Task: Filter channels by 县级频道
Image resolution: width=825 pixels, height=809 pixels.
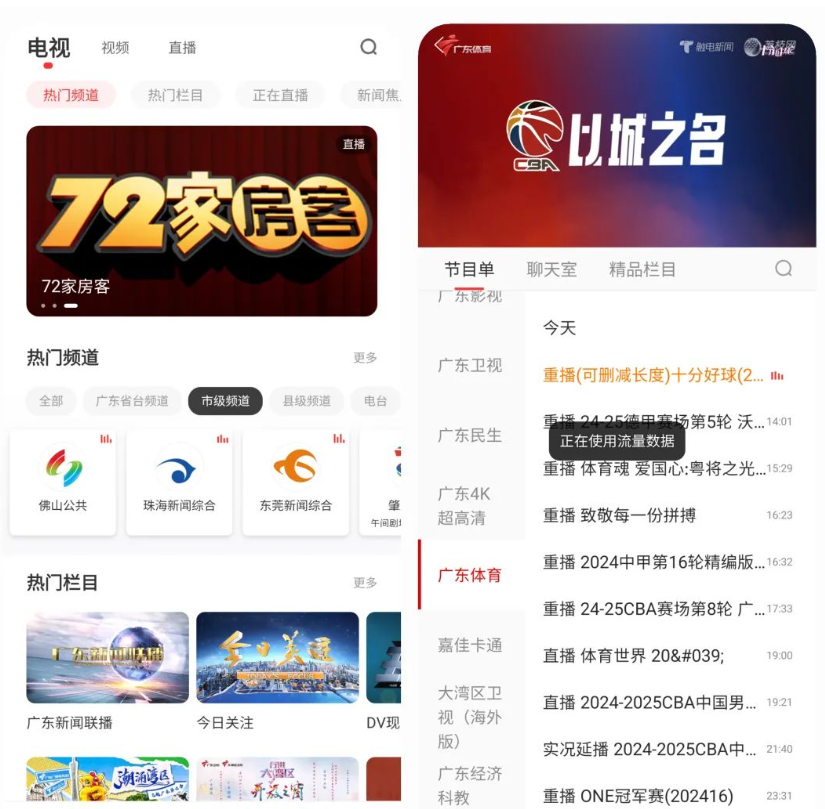Action: pos(306,401)
